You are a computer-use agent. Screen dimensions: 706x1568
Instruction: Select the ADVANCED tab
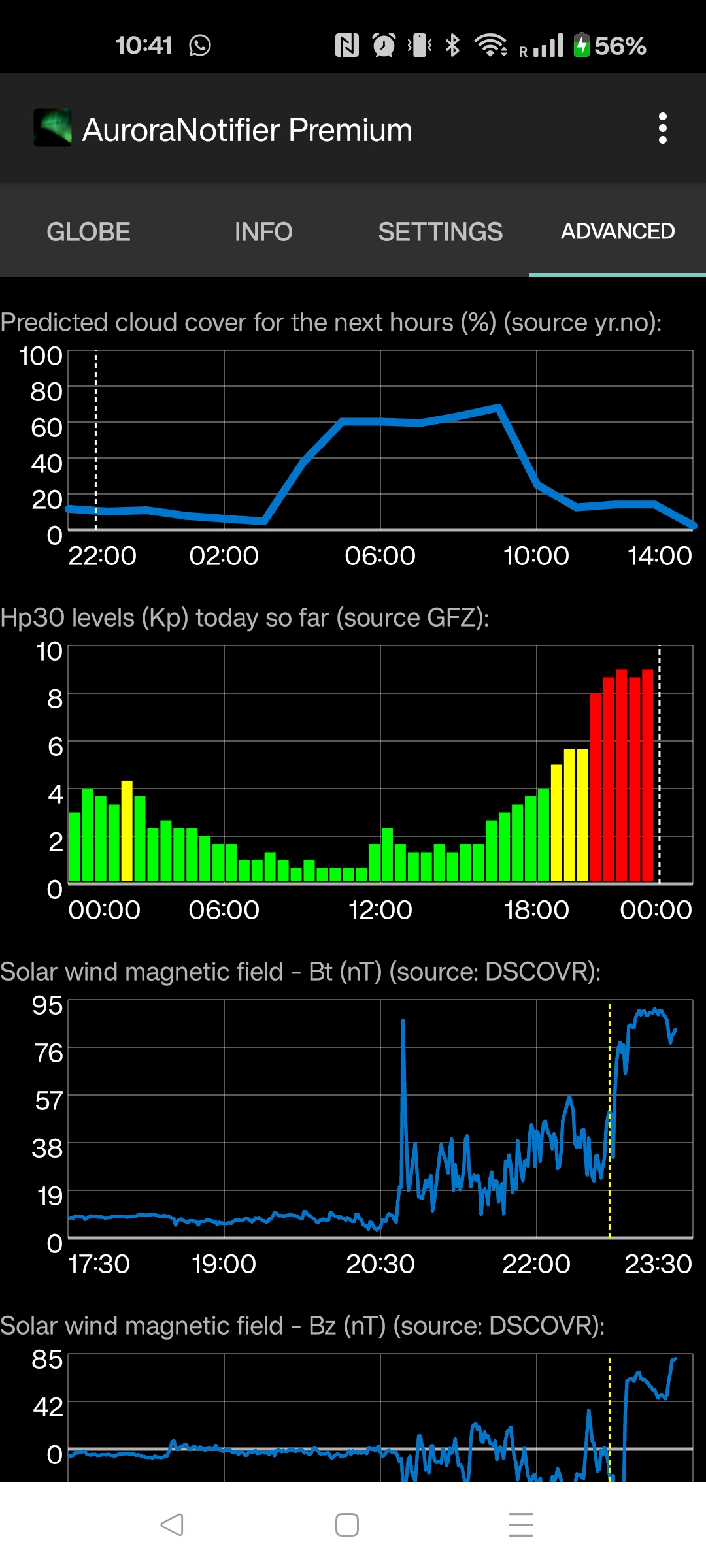click(618, 232)
